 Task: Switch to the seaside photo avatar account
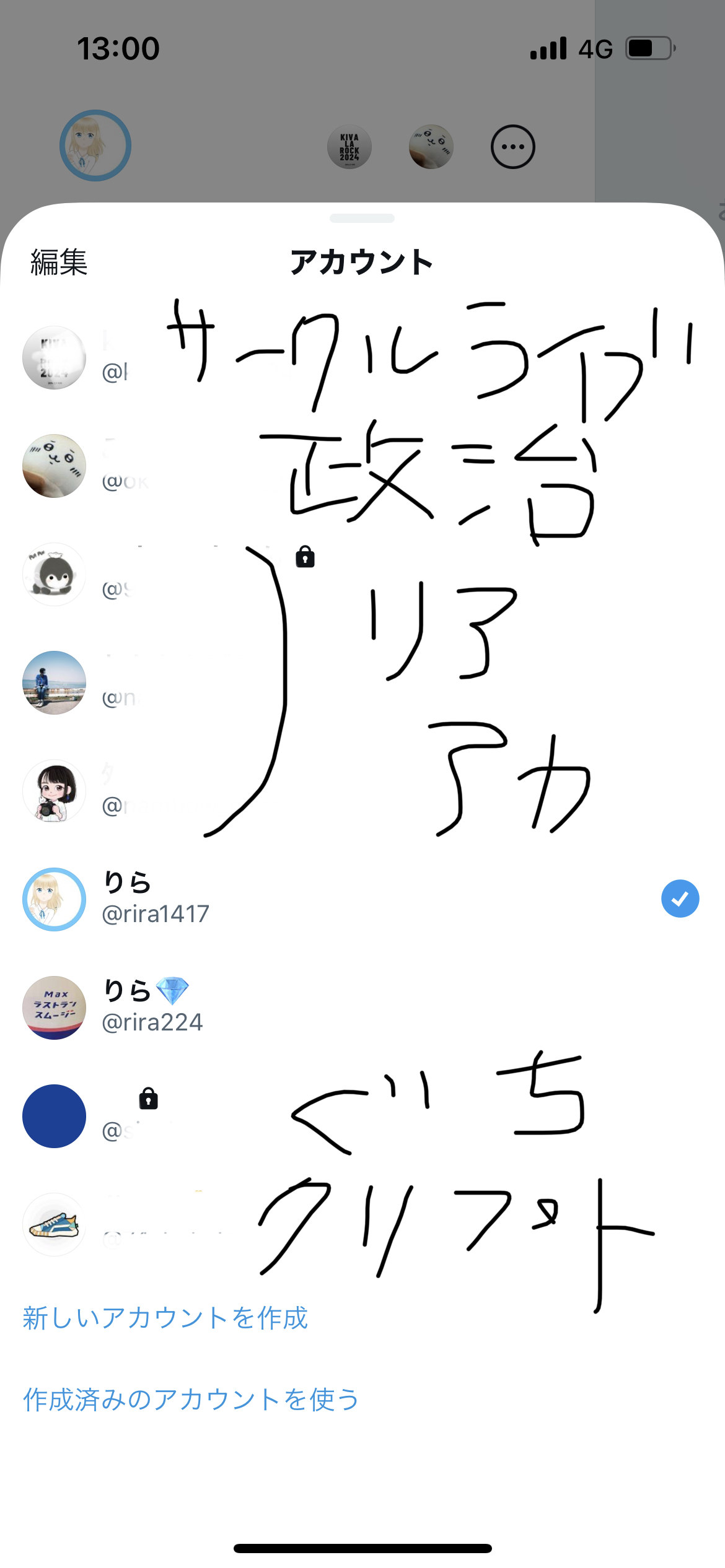coord(55,682)
